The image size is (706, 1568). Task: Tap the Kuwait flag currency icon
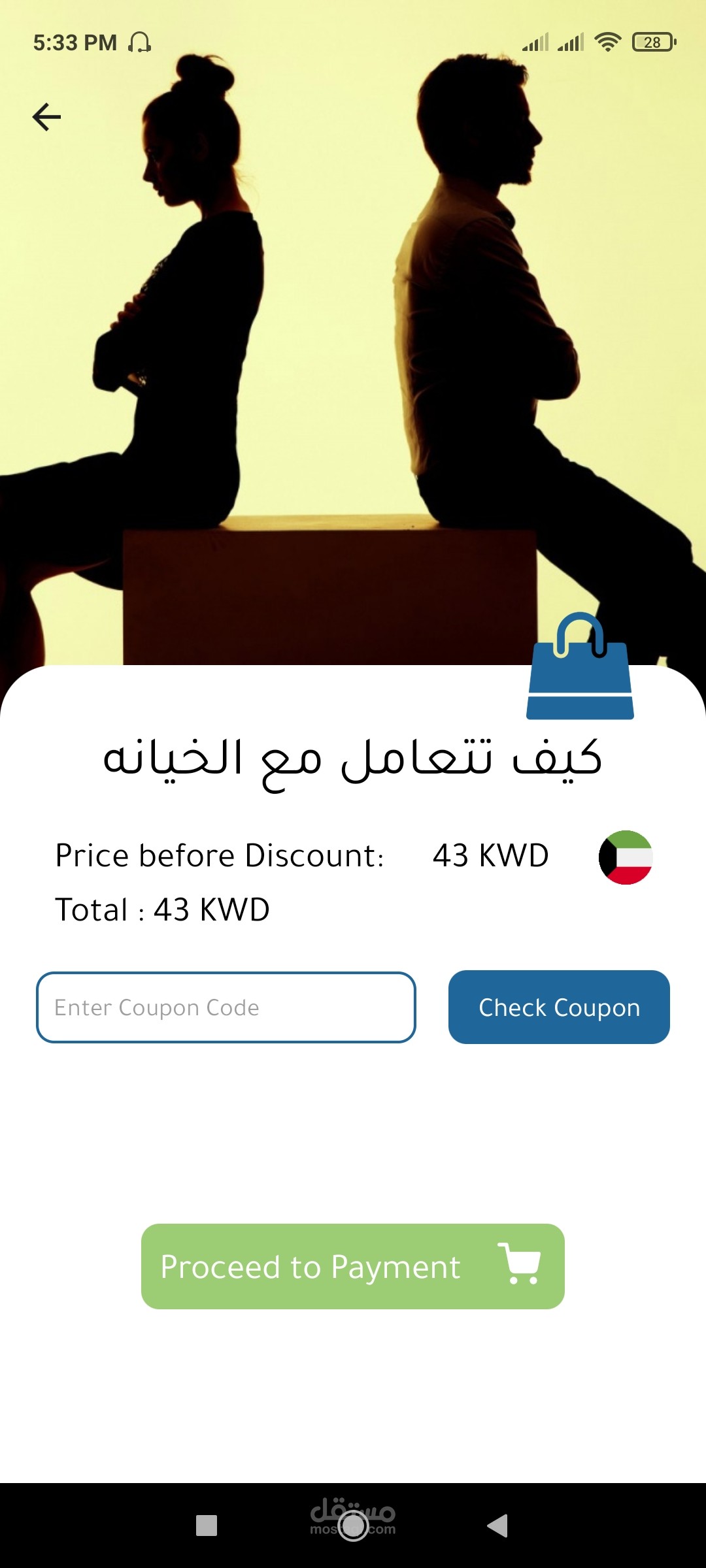click(x=626, y=857)
